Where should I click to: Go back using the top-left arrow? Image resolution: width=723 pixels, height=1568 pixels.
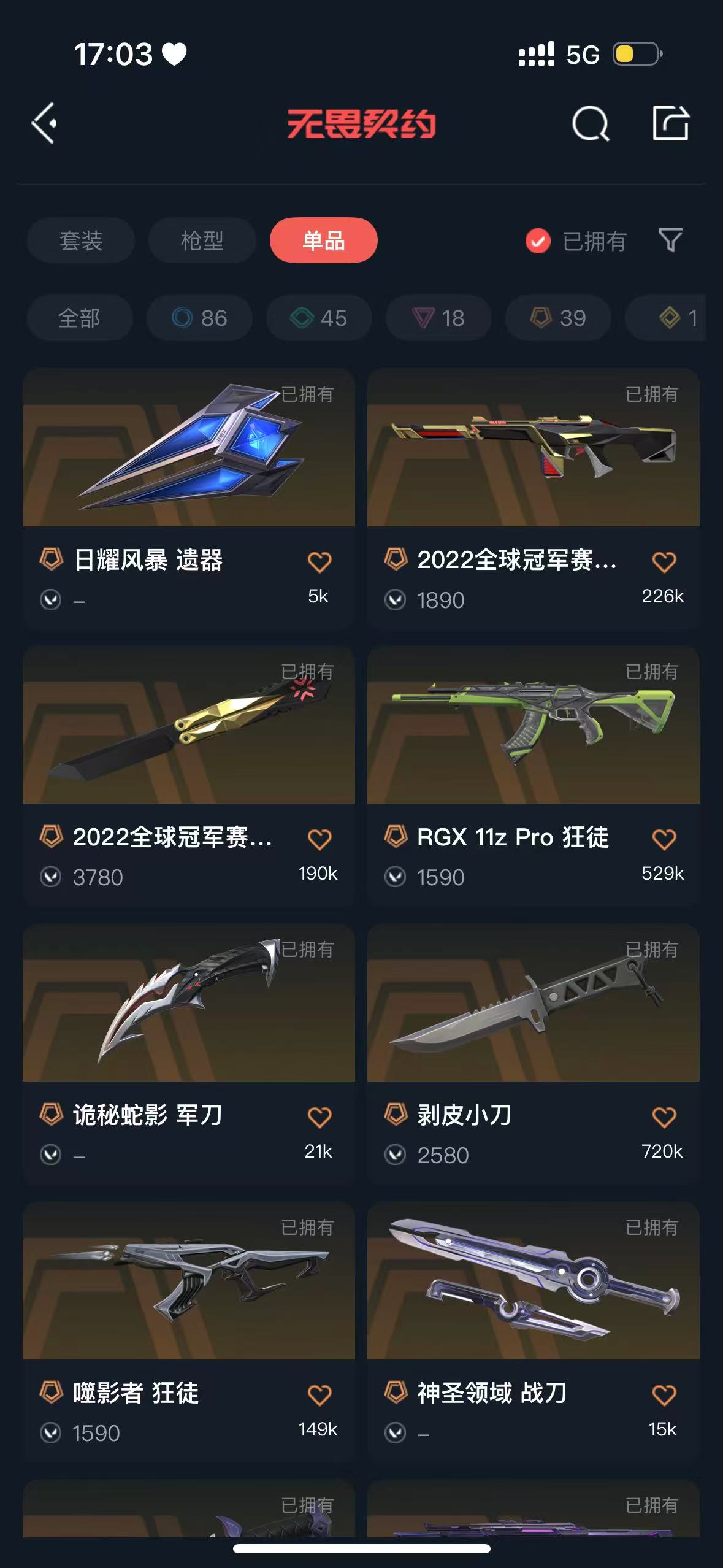(x=45, y=123)
